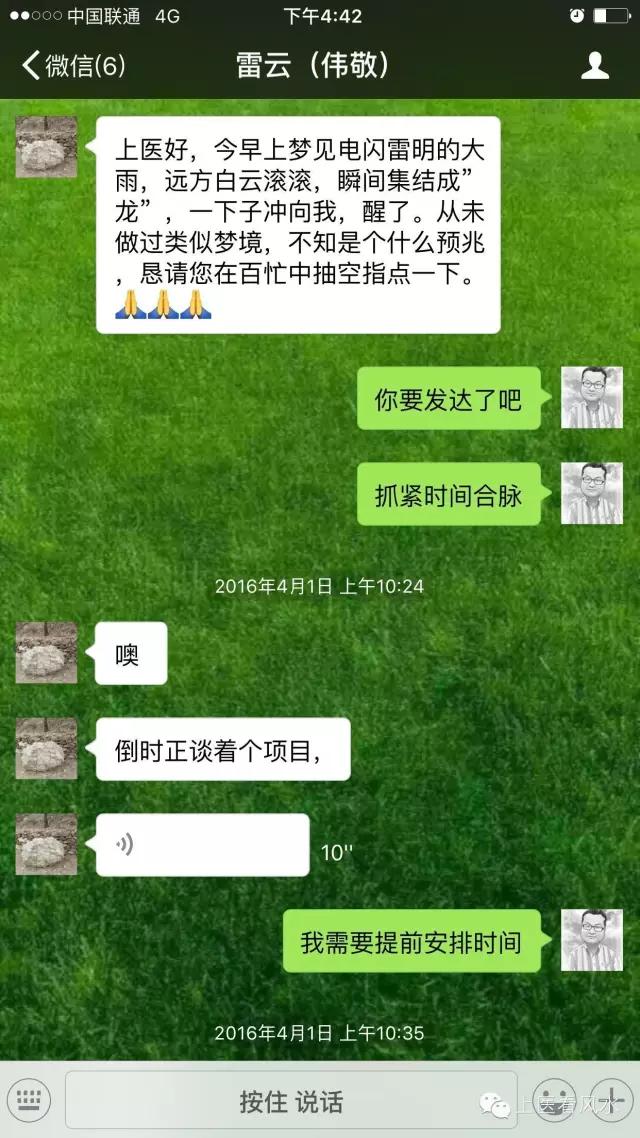Open the sender's avatar beside the 噢 message
640x1138 pixels.
coord(46,653)
